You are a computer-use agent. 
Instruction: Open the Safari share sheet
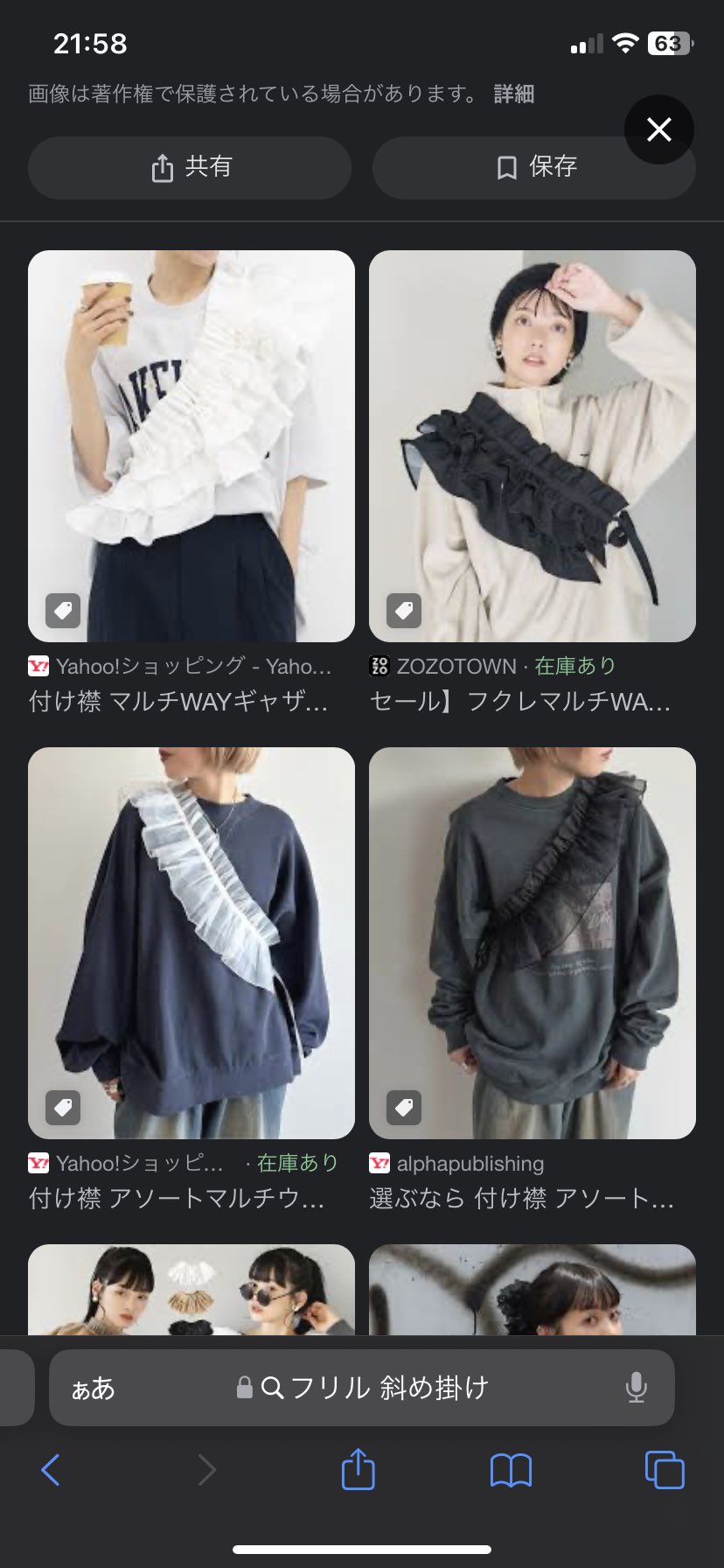click(x=358, y=1469)
